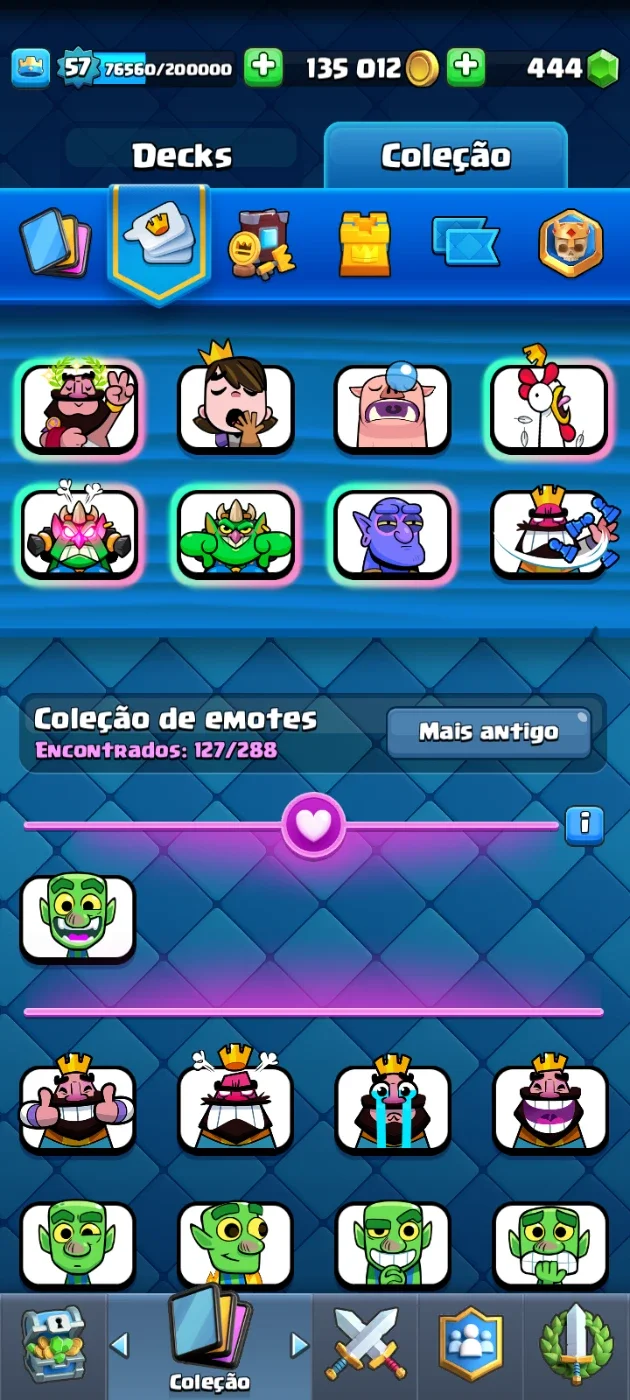Go to the battle tab with crossed swords
Image resolution: width=630 pixels, height=1400 pixels.
click(x=365, y=1345)
